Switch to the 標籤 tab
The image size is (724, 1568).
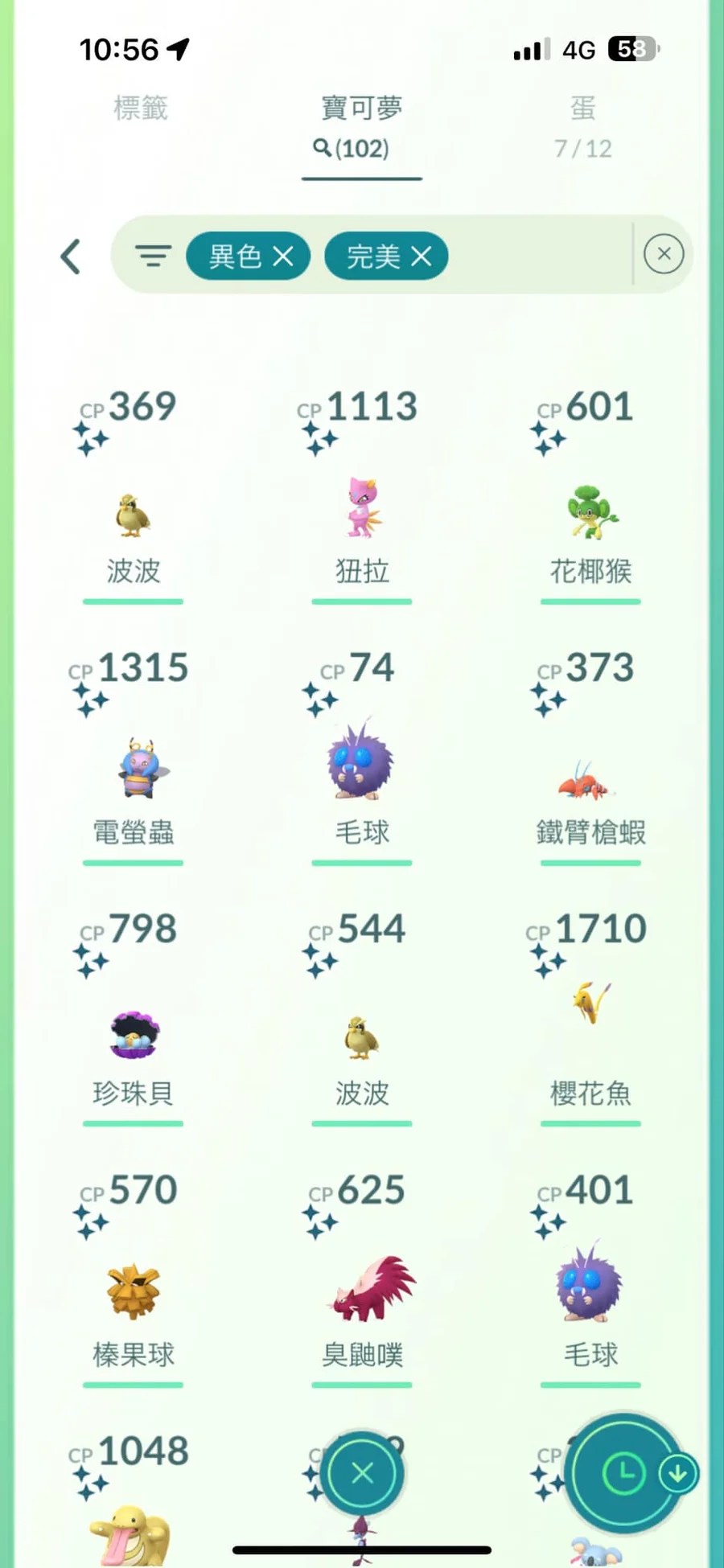point(140,109)
